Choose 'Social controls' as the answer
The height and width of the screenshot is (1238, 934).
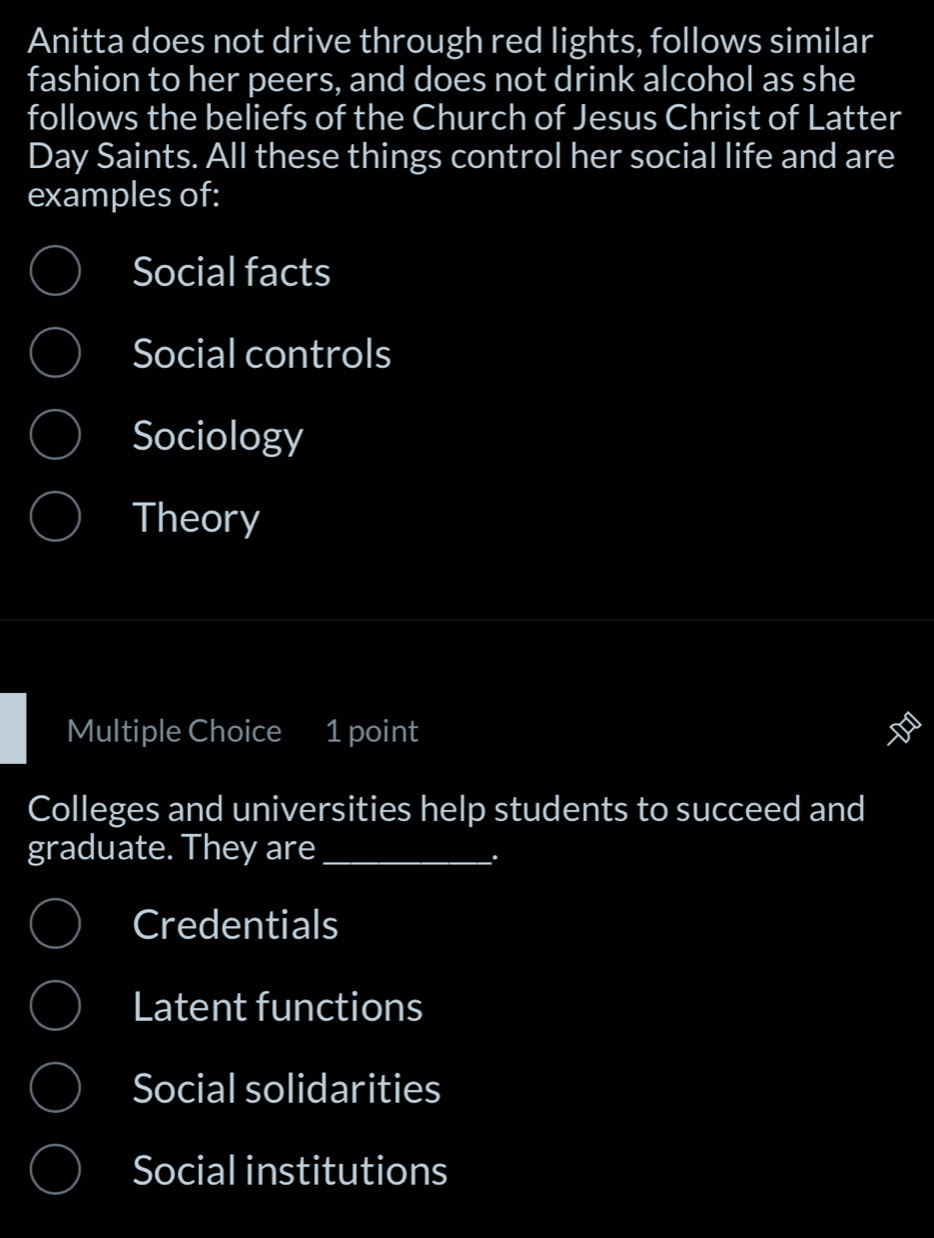56,355
